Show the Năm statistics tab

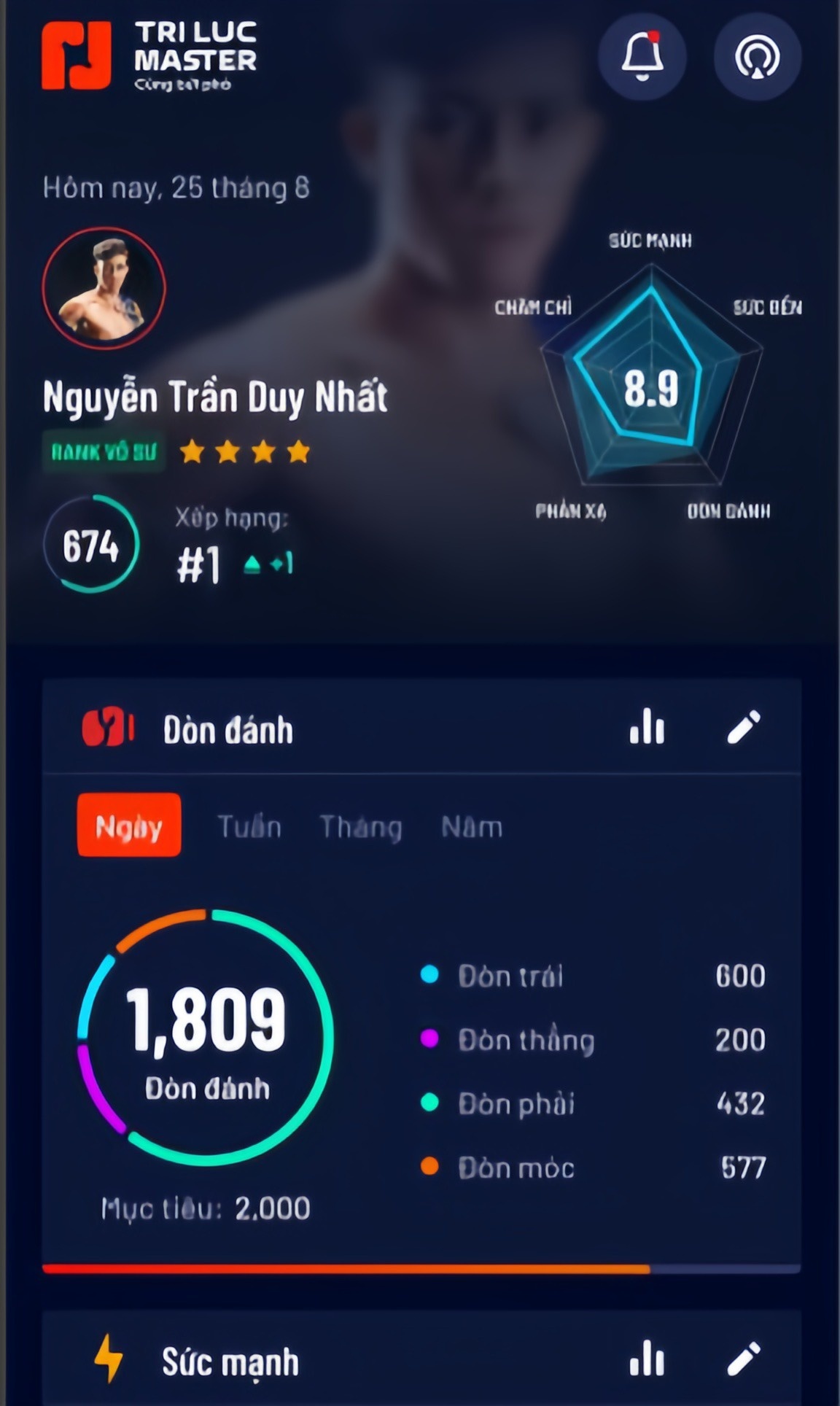[x=472, y=827]
